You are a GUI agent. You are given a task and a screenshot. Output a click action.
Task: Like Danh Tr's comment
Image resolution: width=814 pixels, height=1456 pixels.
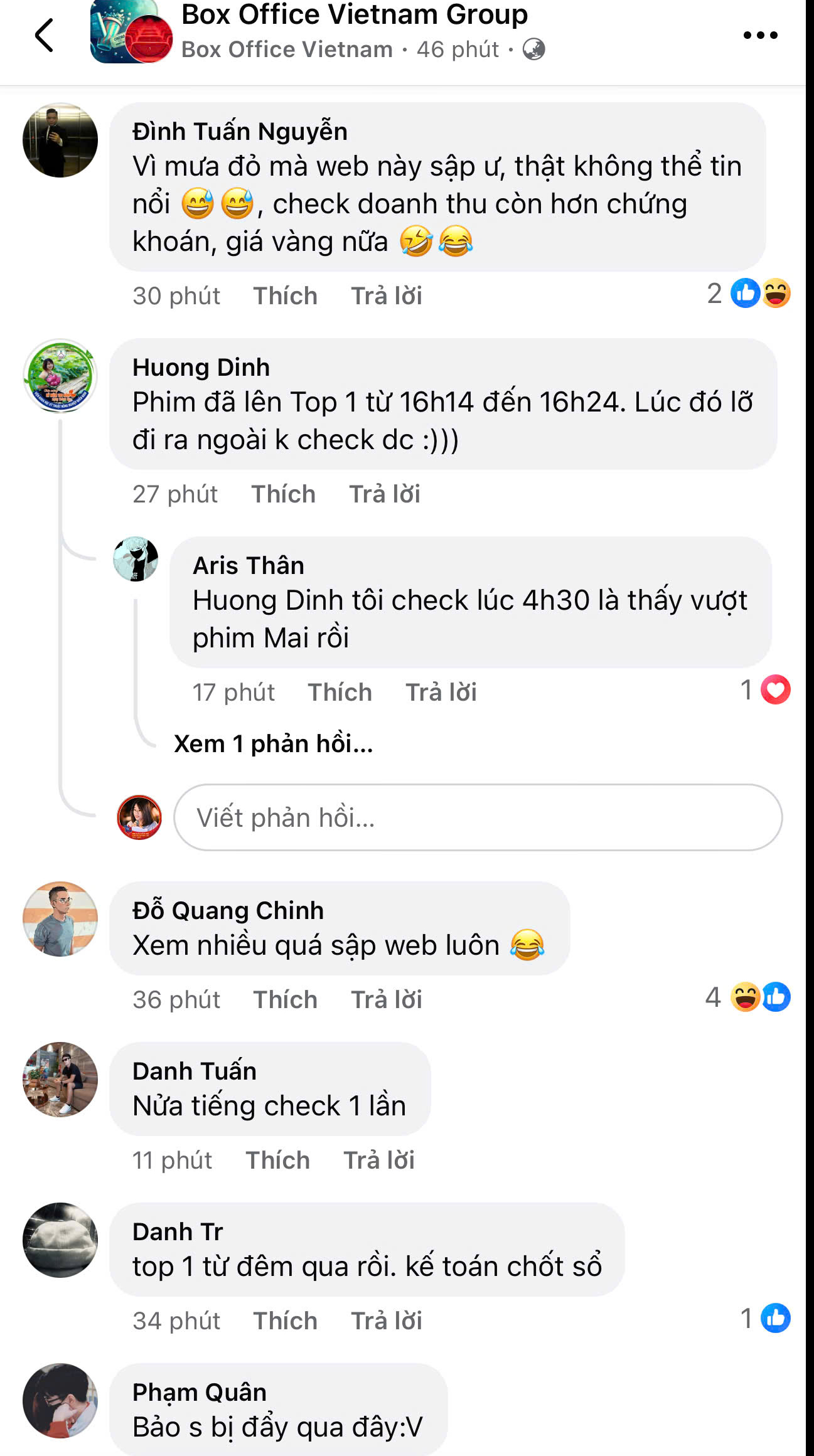[285, 1320]
